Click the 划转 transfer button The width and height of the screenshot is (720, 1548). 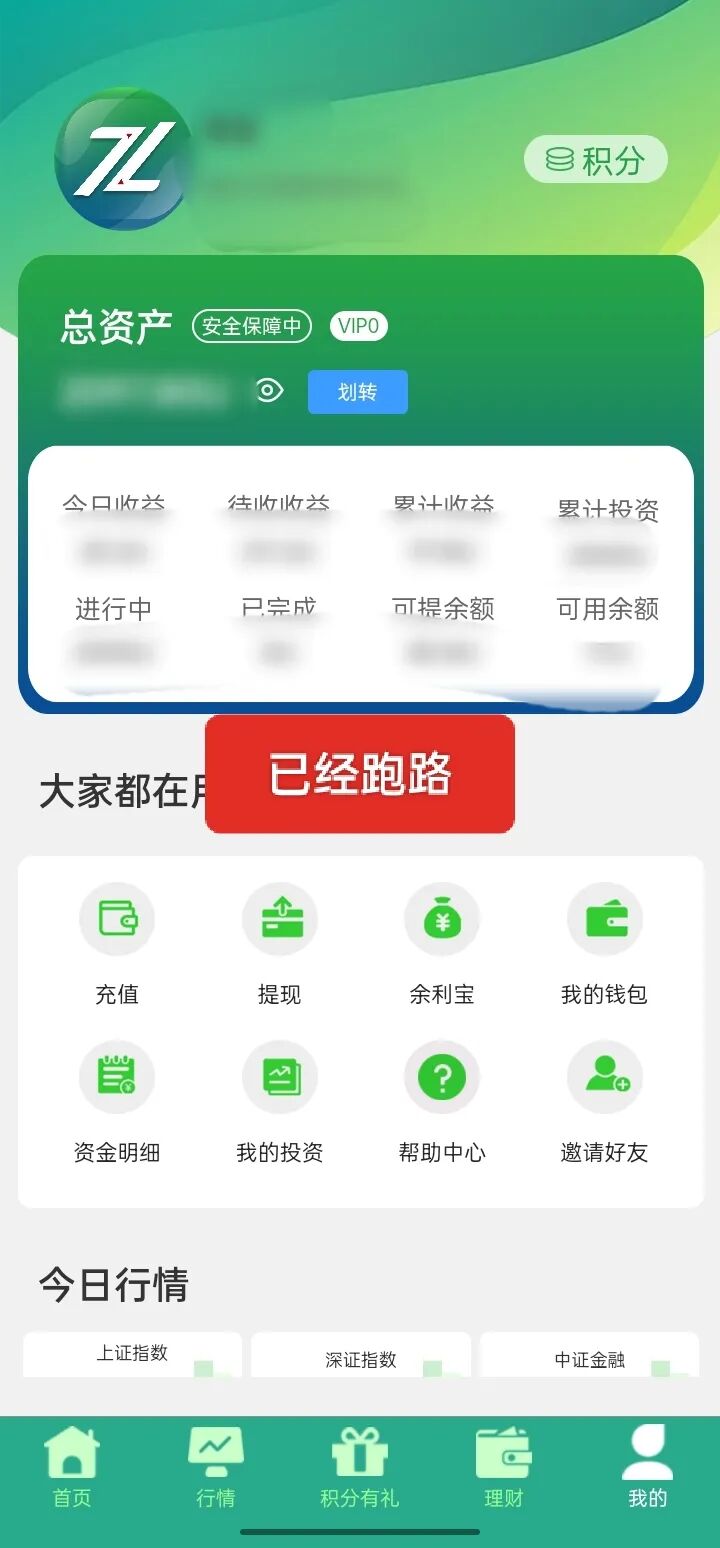point(357,392)
